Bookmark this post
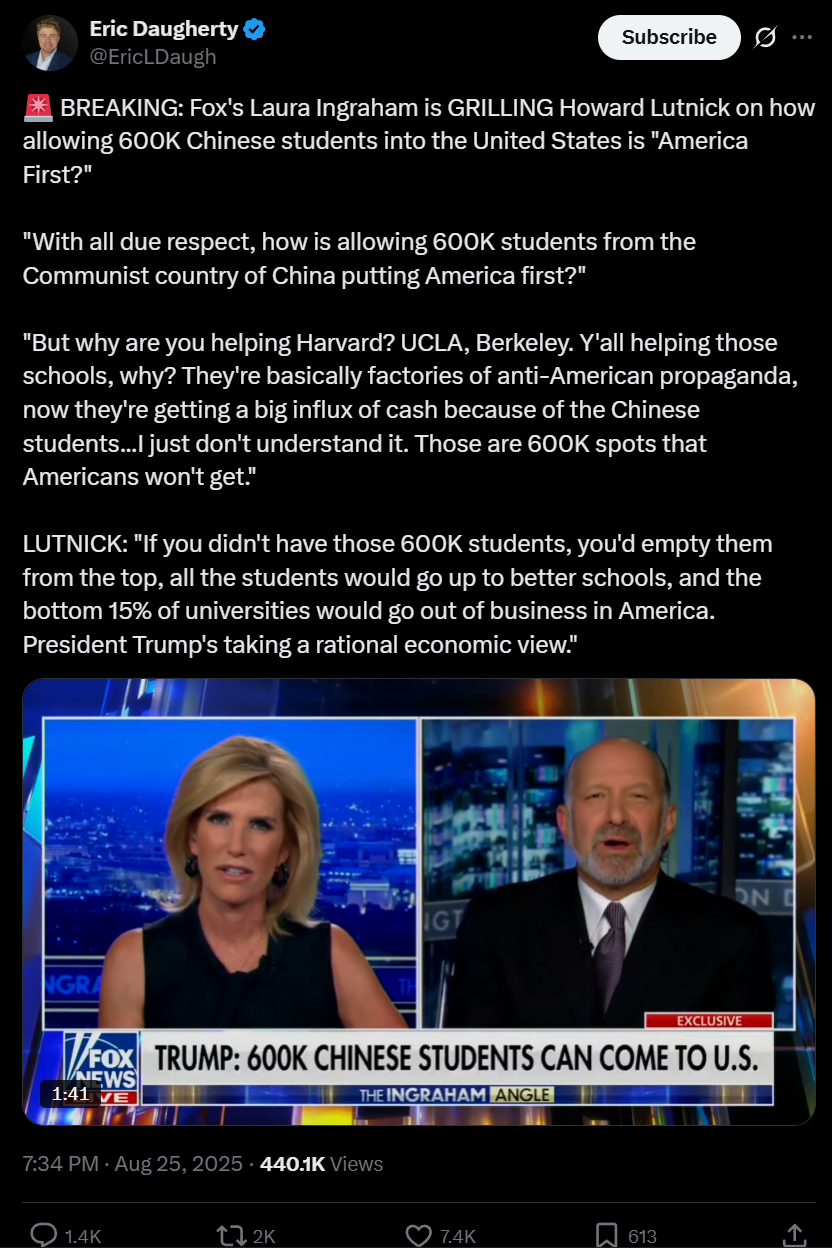 (x=606, y=1235)
